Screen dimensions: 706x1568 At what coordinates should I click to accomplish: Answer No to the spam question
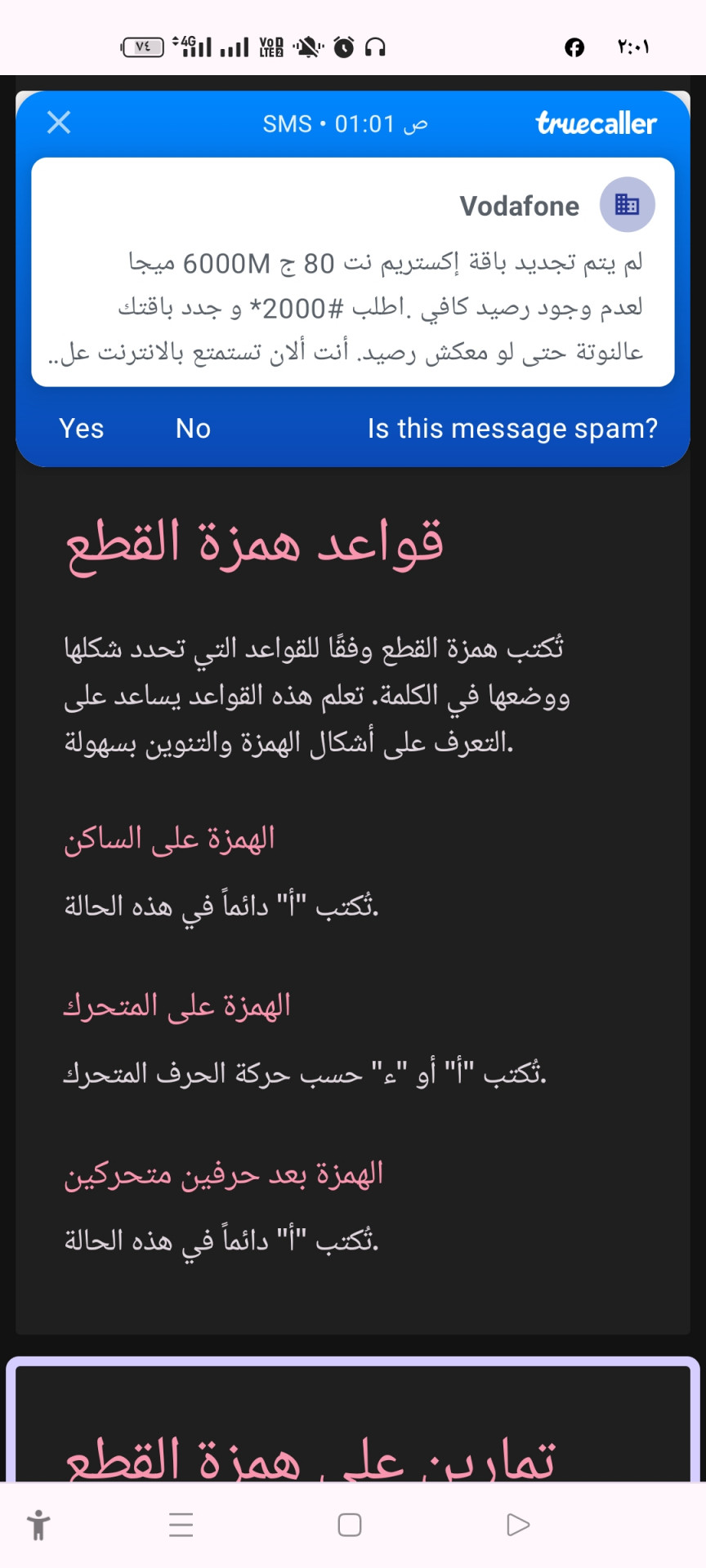click(193, 429)
